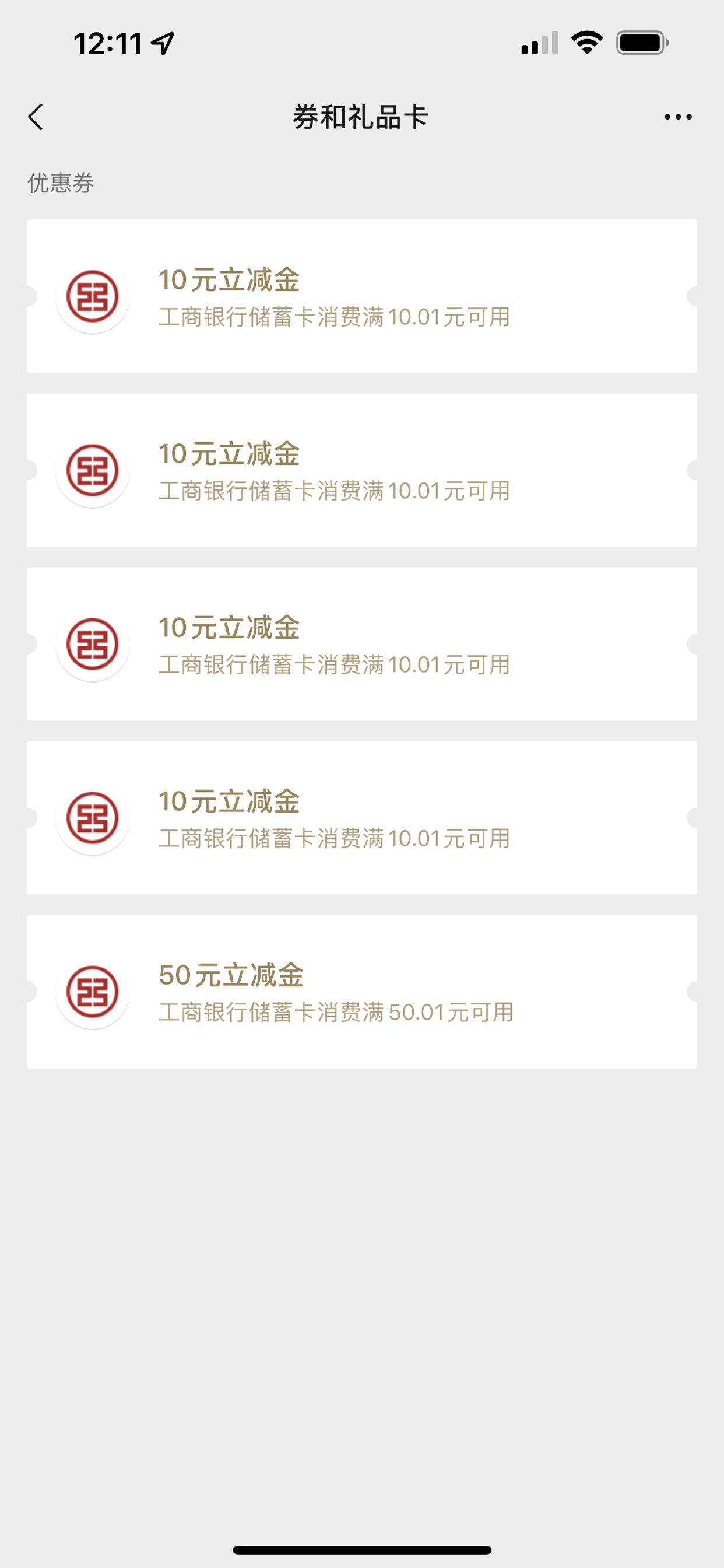Open the three-dot more options menu
This screenshot has height=1568, width=724.
pyautogui.click(x=678, y=117)
